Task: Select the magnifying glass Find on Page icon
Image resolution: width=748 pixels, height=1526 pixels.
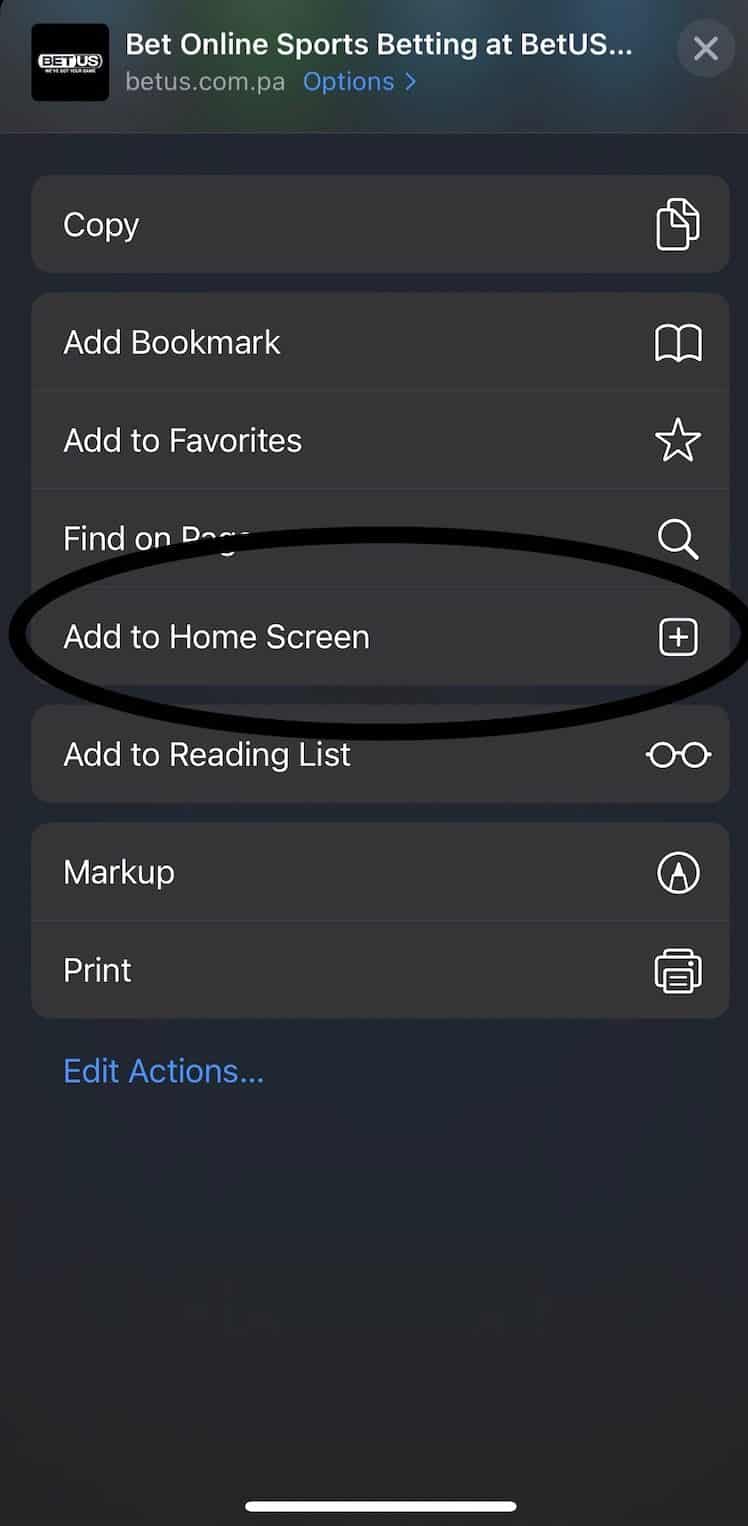Action: coord(678,539)
